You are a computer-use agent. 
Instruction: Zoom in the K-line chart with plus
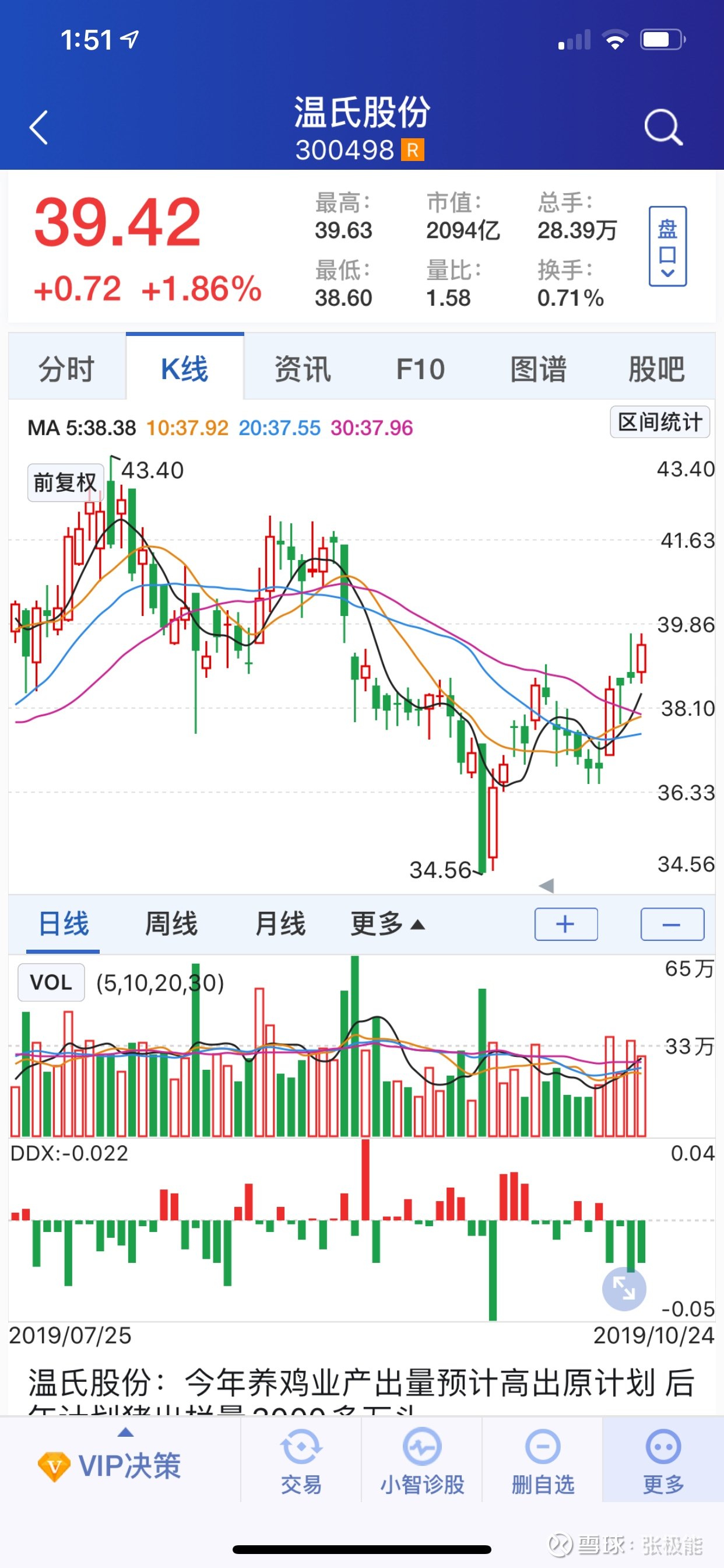pyautogui.click(x=566, y=924)
